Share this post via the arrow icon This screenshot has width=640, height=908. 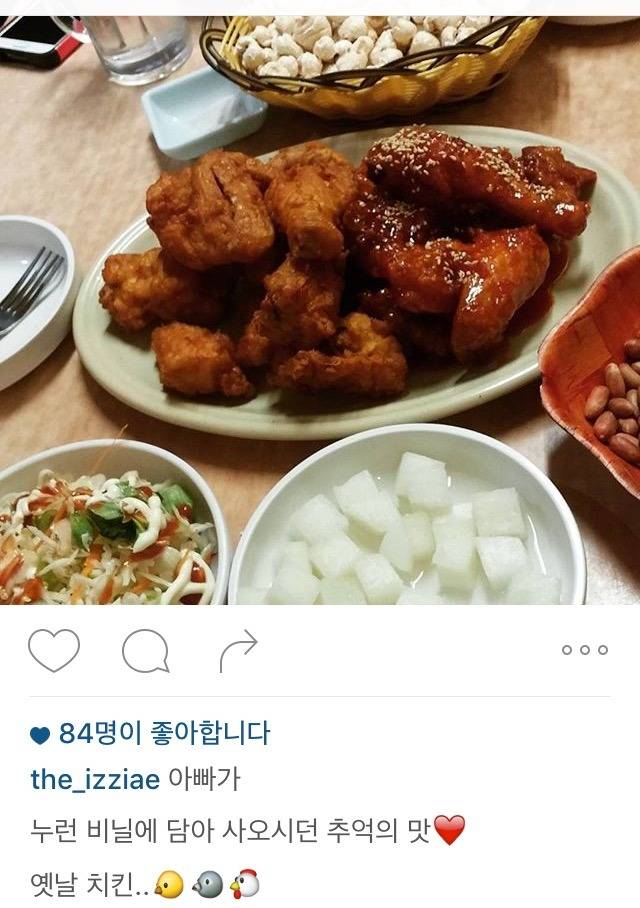(238, 651)
